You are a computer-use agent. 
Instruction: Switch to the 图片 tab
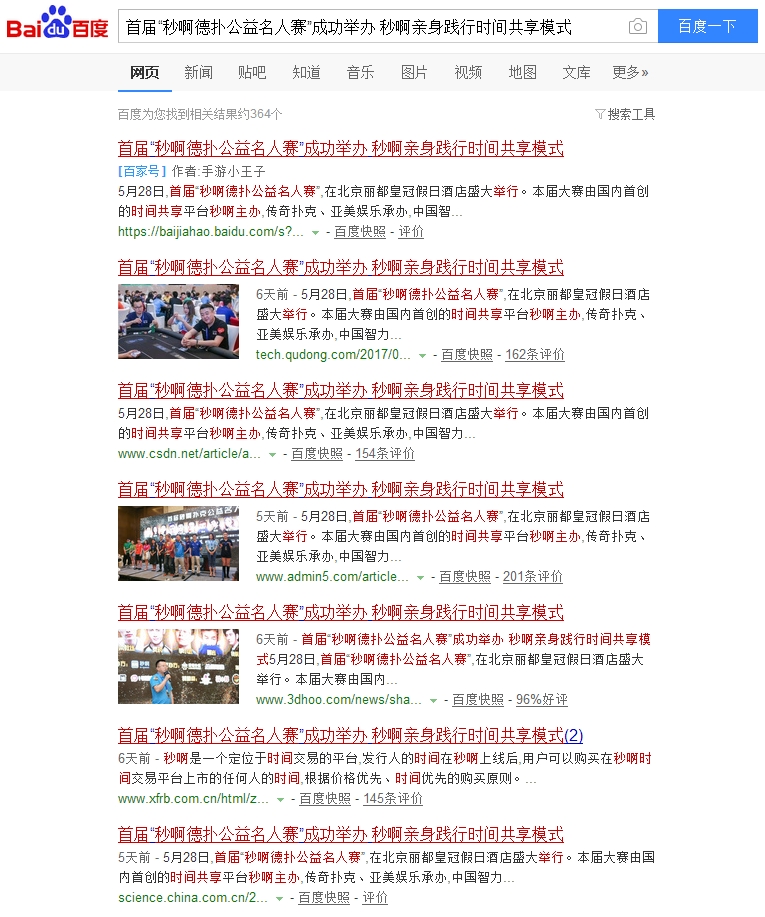[x=414, y=72]
